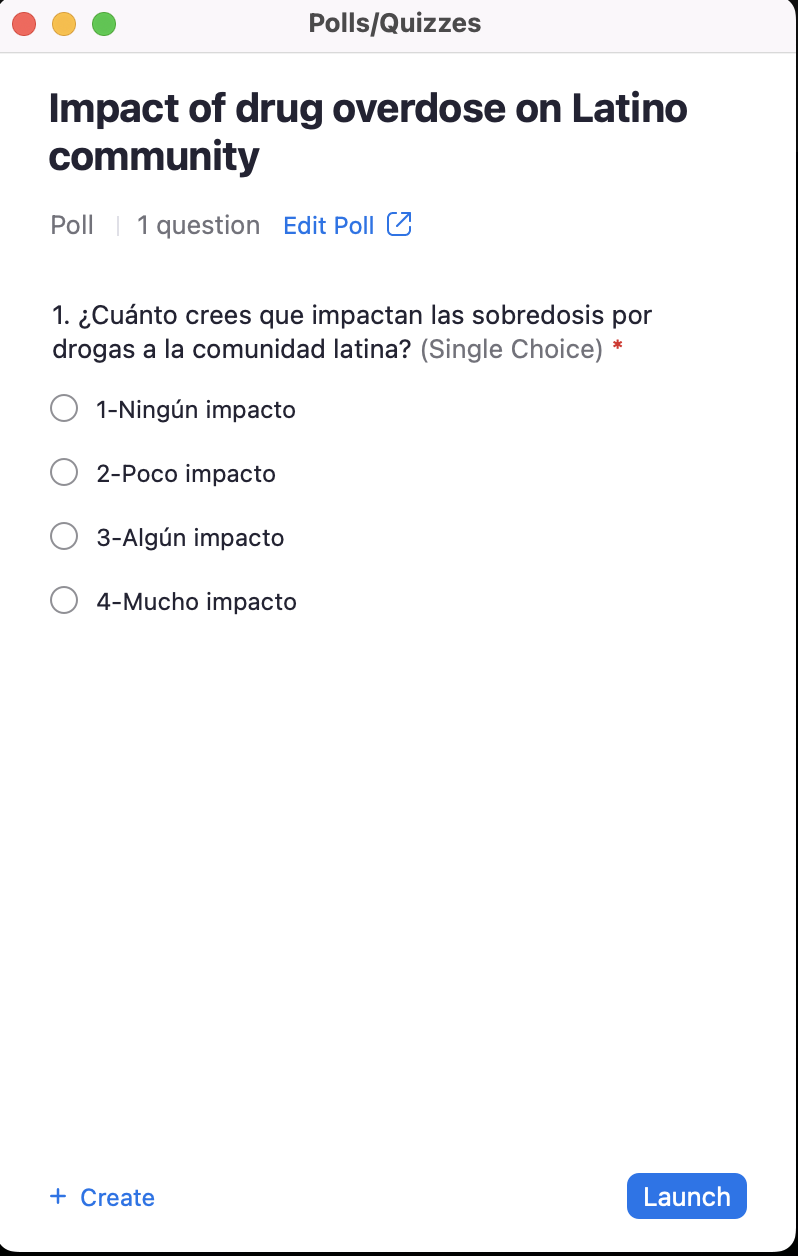Screen dimensions: 798x1256
Task: Choose the 2-Poco impacto answer
Action: [64, 473]
